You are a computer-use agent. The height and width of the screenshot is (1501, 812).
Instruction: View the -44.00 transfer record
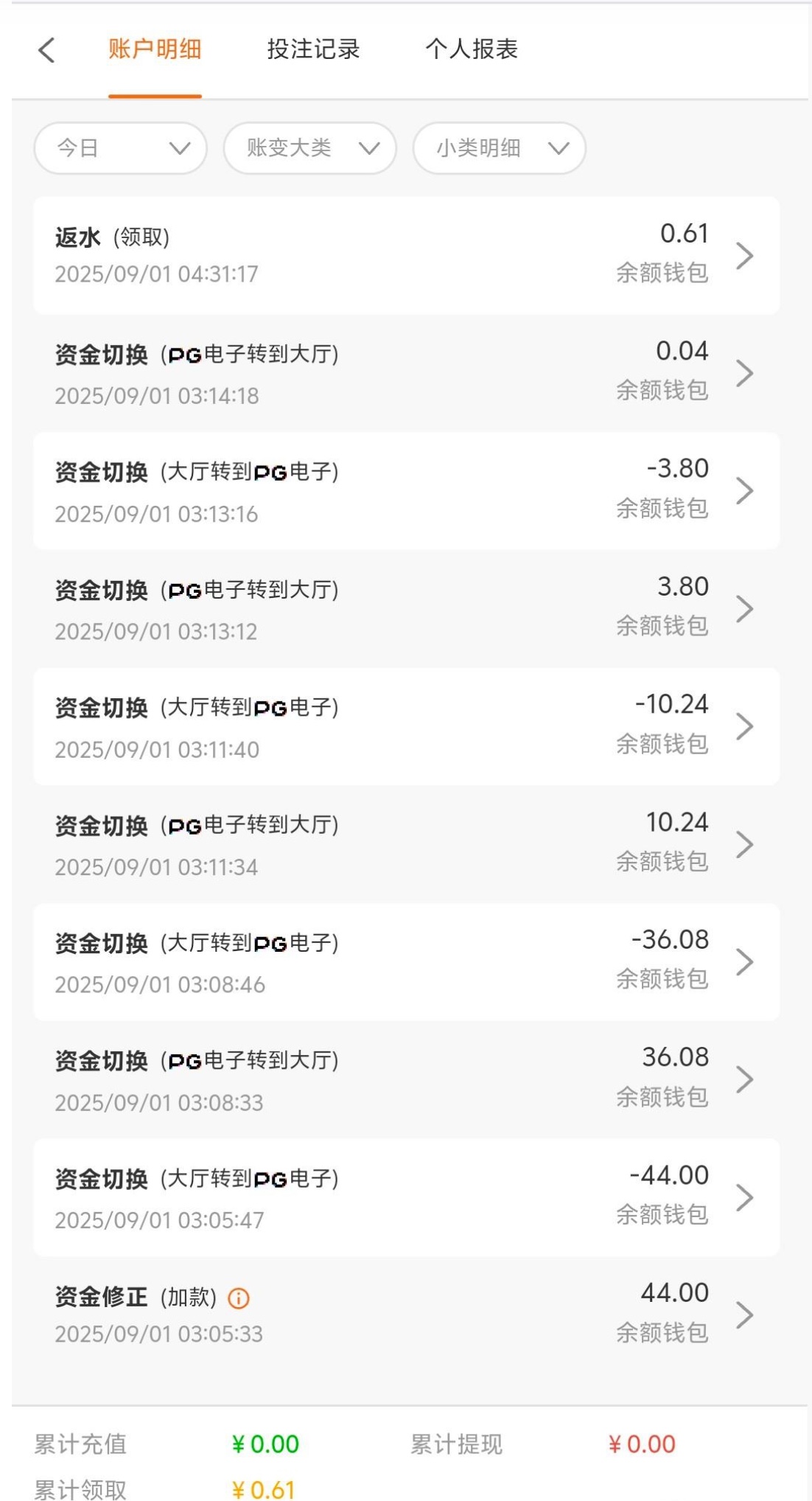pyautogui.click(x=405, y=1198)
